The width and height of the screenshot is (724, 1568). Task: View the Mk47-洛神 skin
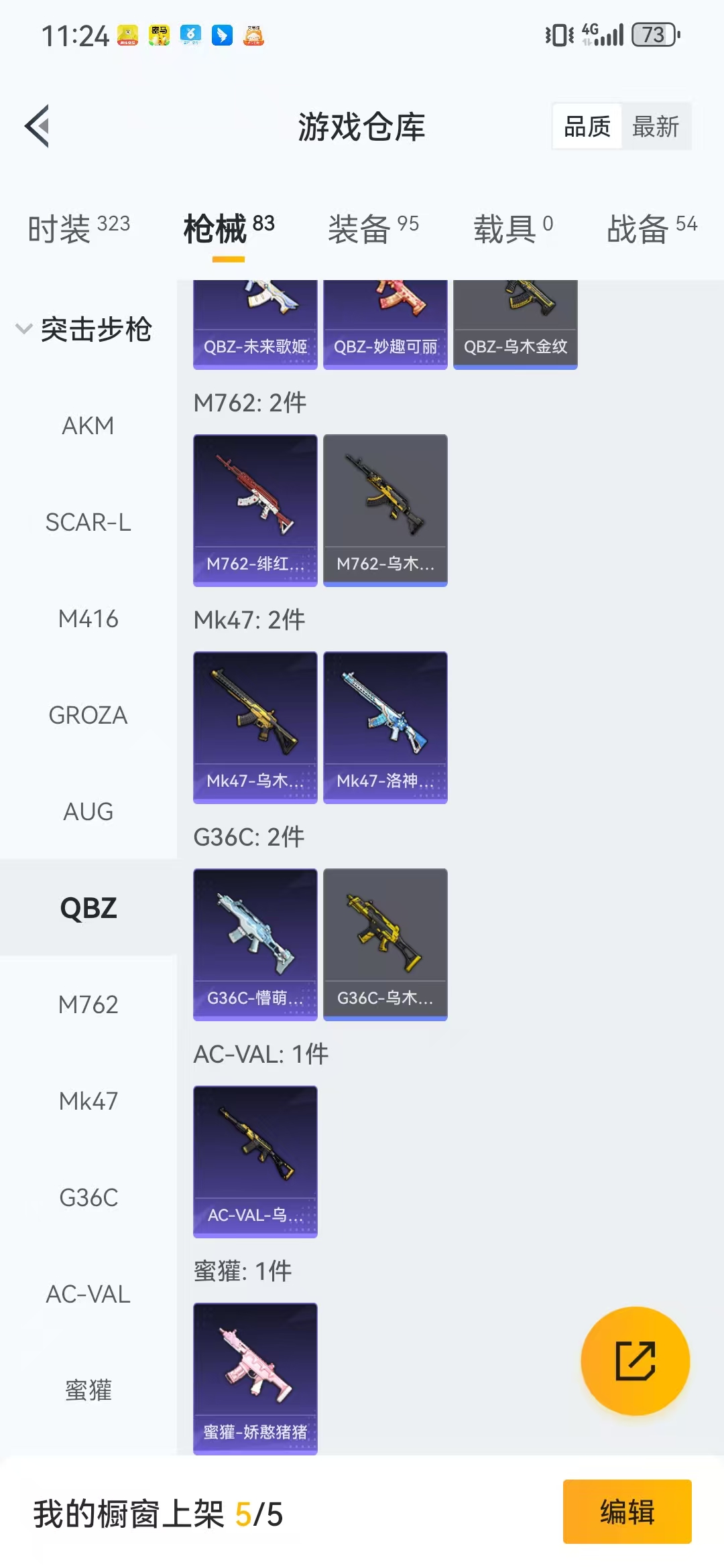[385, 727]
